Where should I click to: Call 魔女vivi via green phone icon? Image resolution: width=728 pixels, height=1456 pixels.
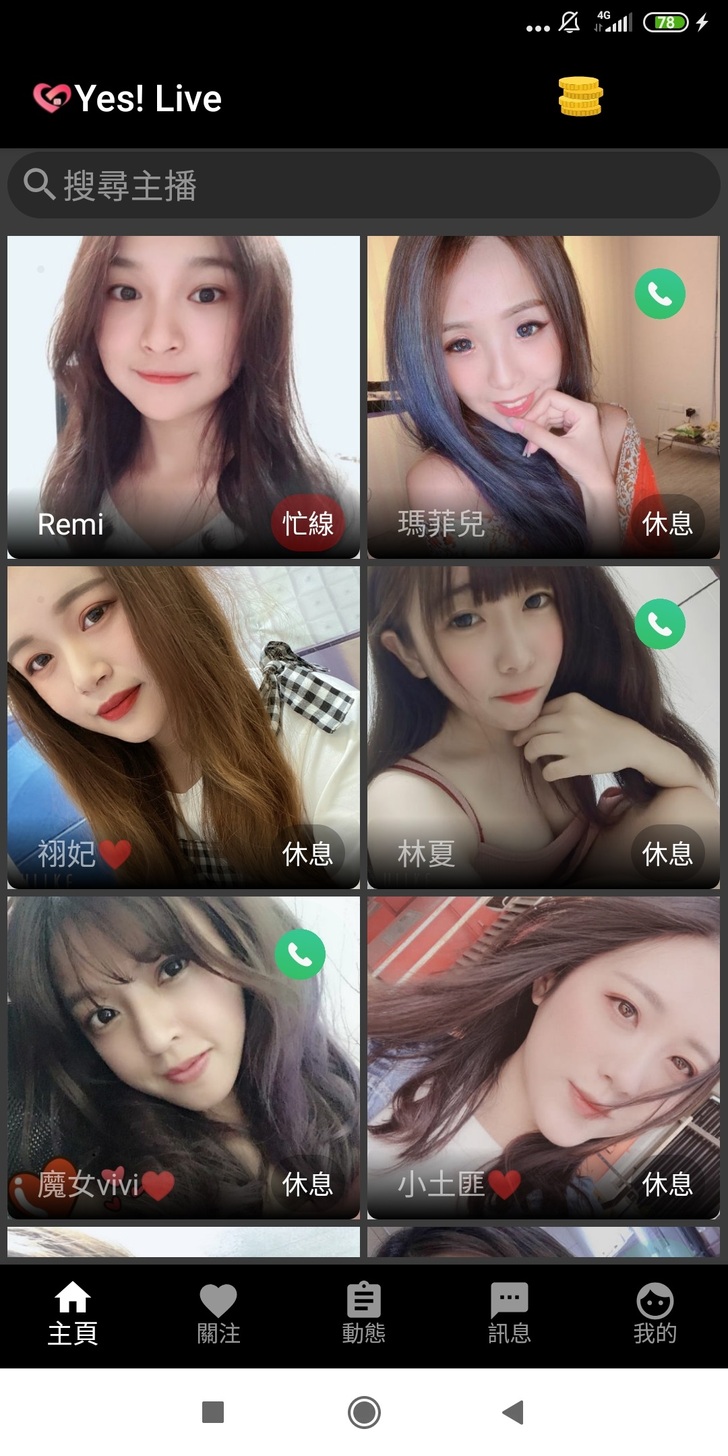(x=300, y=954)
